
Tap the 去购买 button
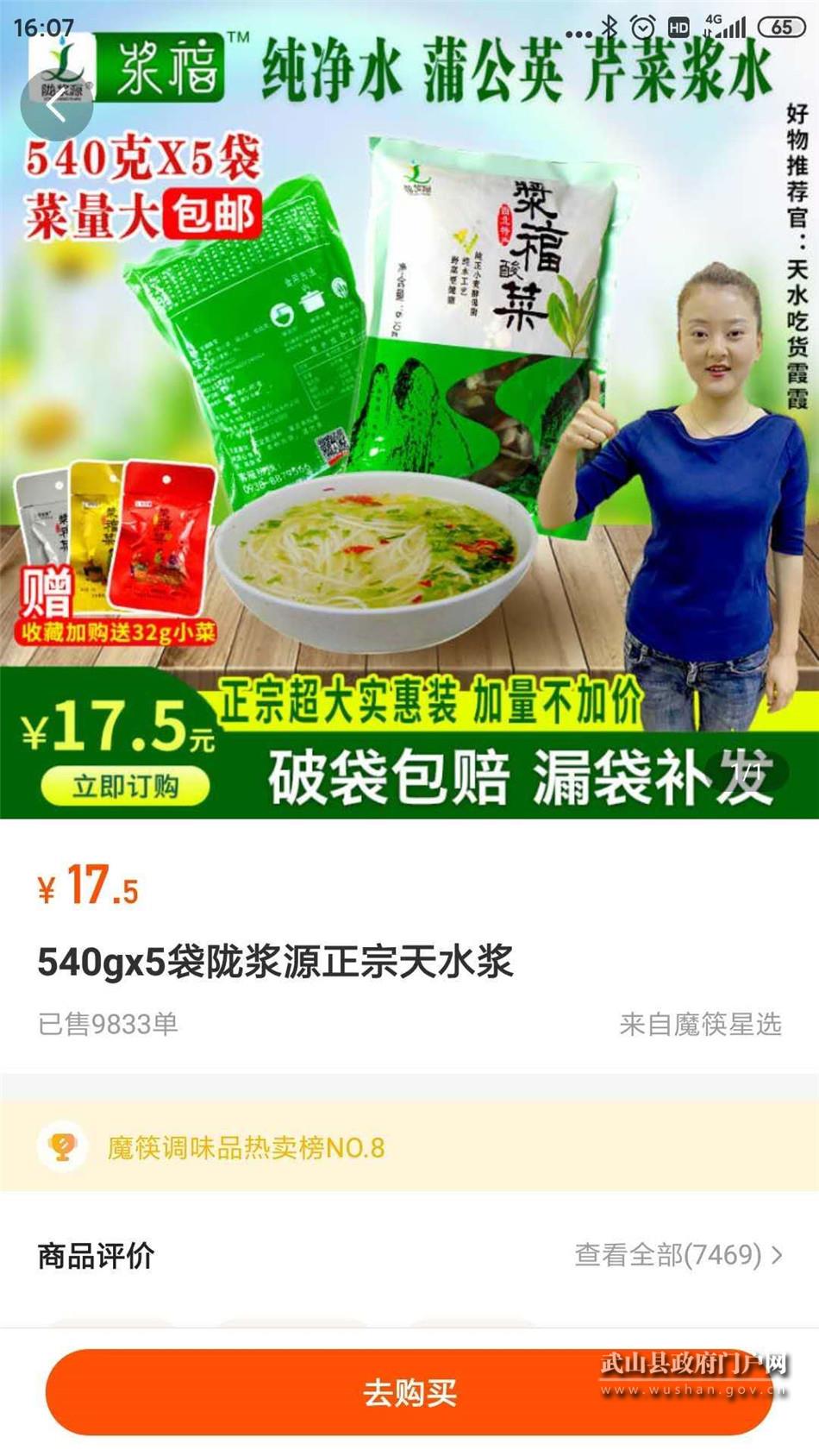click(x=409, y=1392)
